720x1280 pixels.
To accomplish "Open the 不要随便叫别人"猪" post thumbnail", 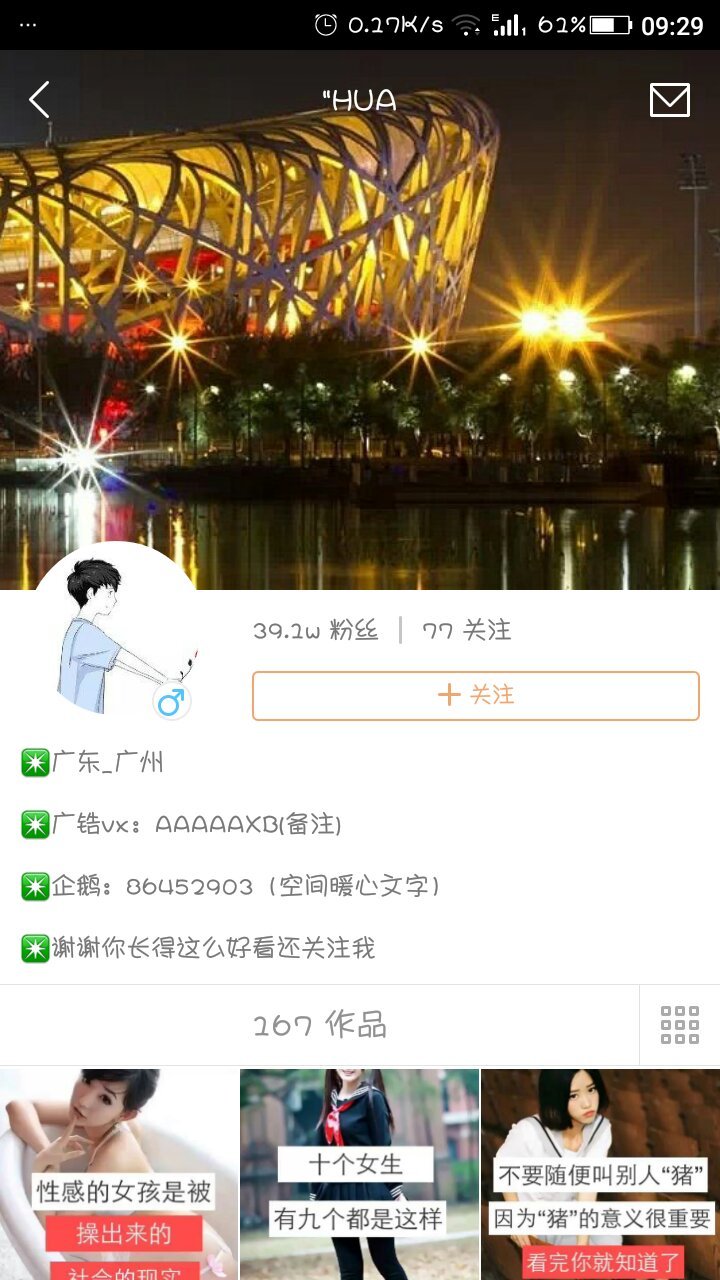I will tap(600, 1173).
